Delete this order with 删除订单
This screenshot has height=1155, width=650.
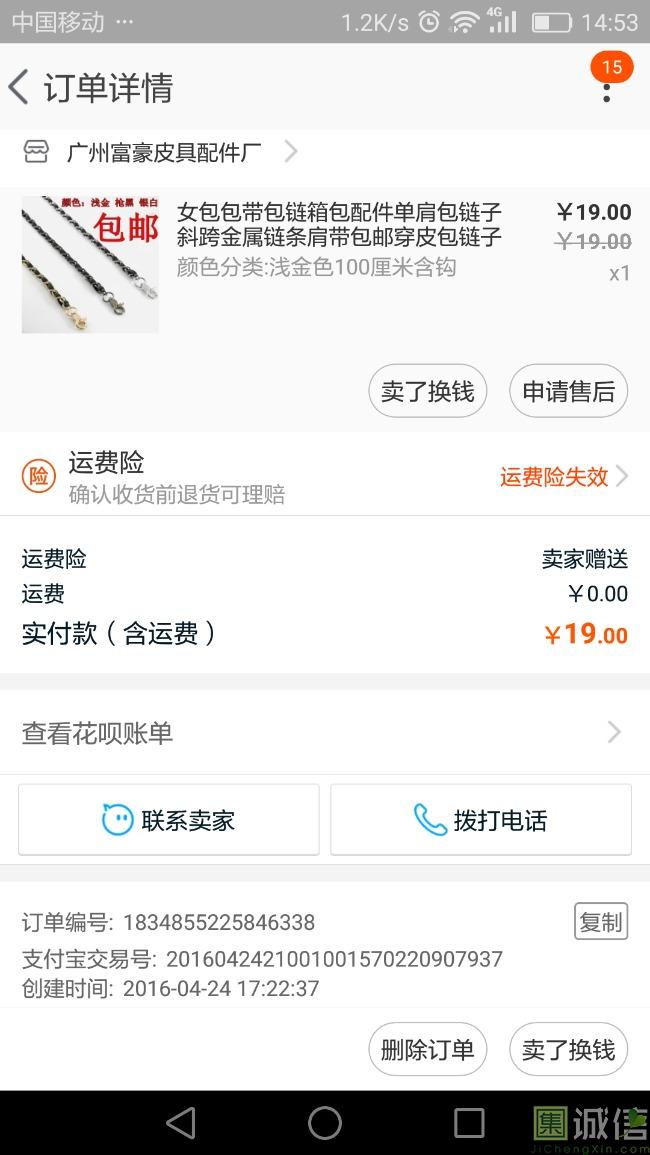427,1049
